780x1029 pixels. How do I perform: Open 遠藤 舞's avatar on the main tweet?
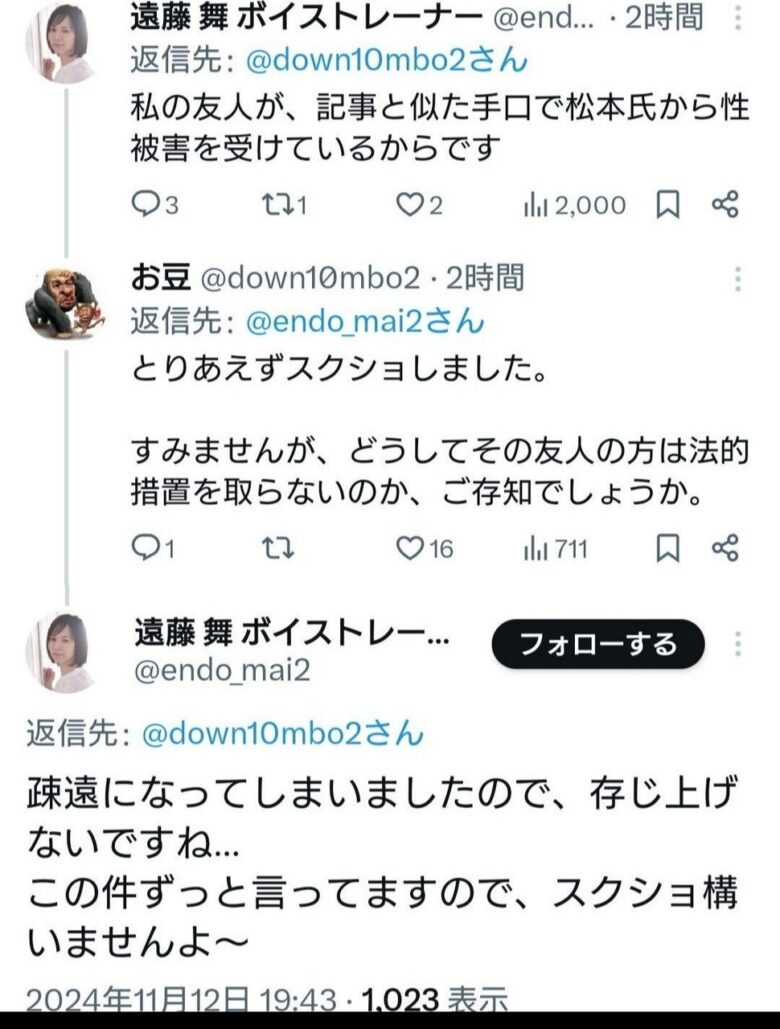coord(64,651)
